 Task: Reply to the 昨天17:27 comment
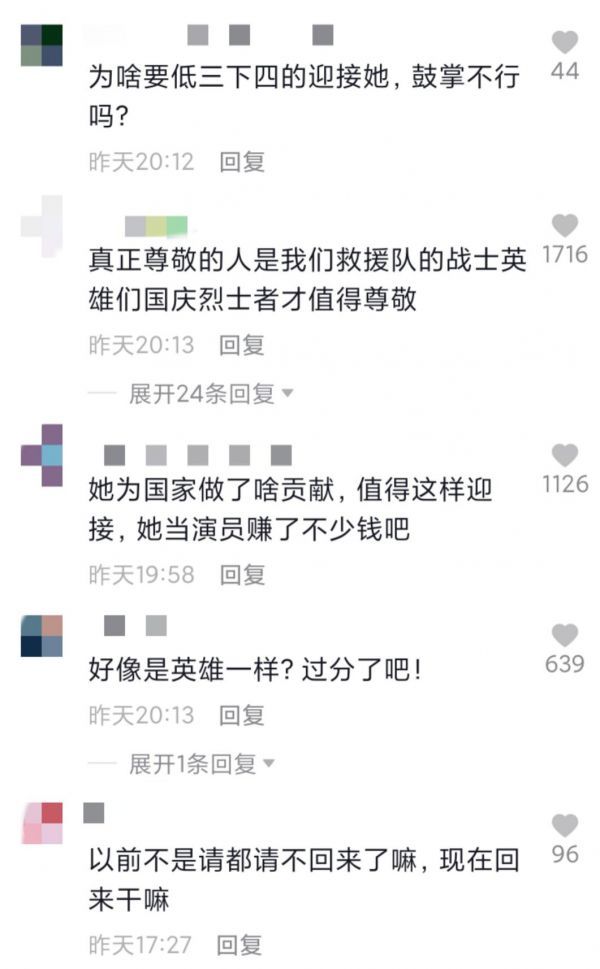pos(240,944)
